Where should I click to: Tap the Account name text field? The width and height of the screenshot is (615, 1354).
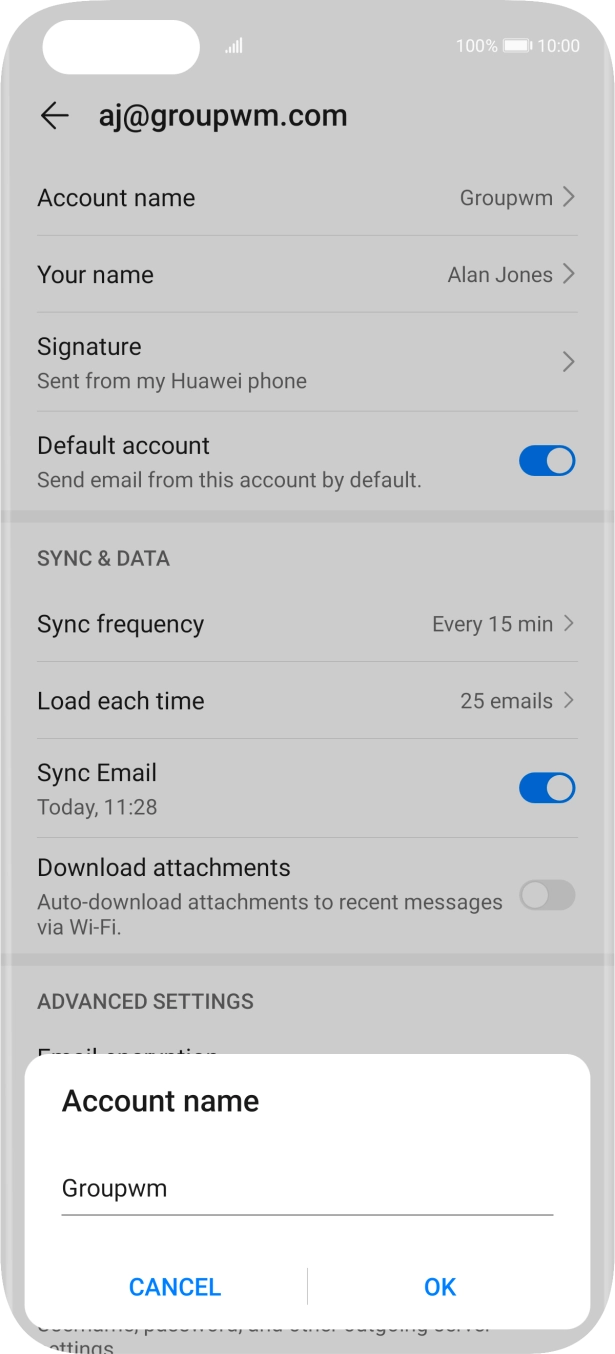[306, 1189]
